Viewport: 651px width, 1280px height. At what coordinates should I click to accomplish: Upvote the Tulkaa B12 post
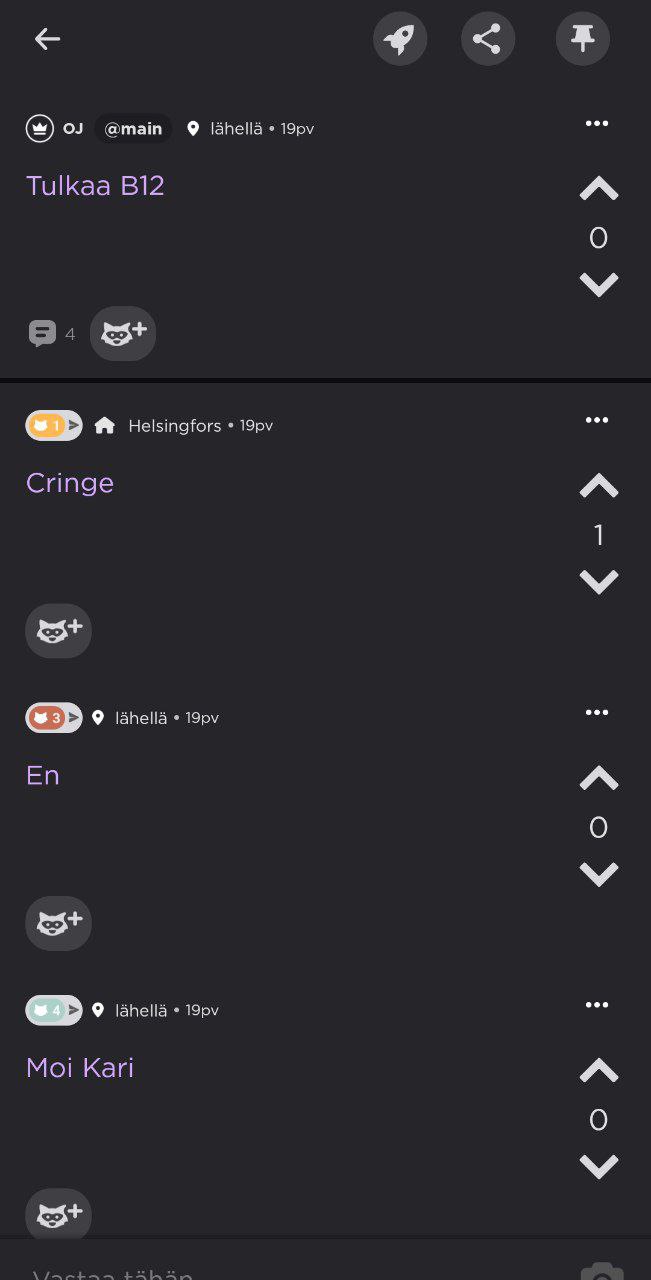click(599, 189)
